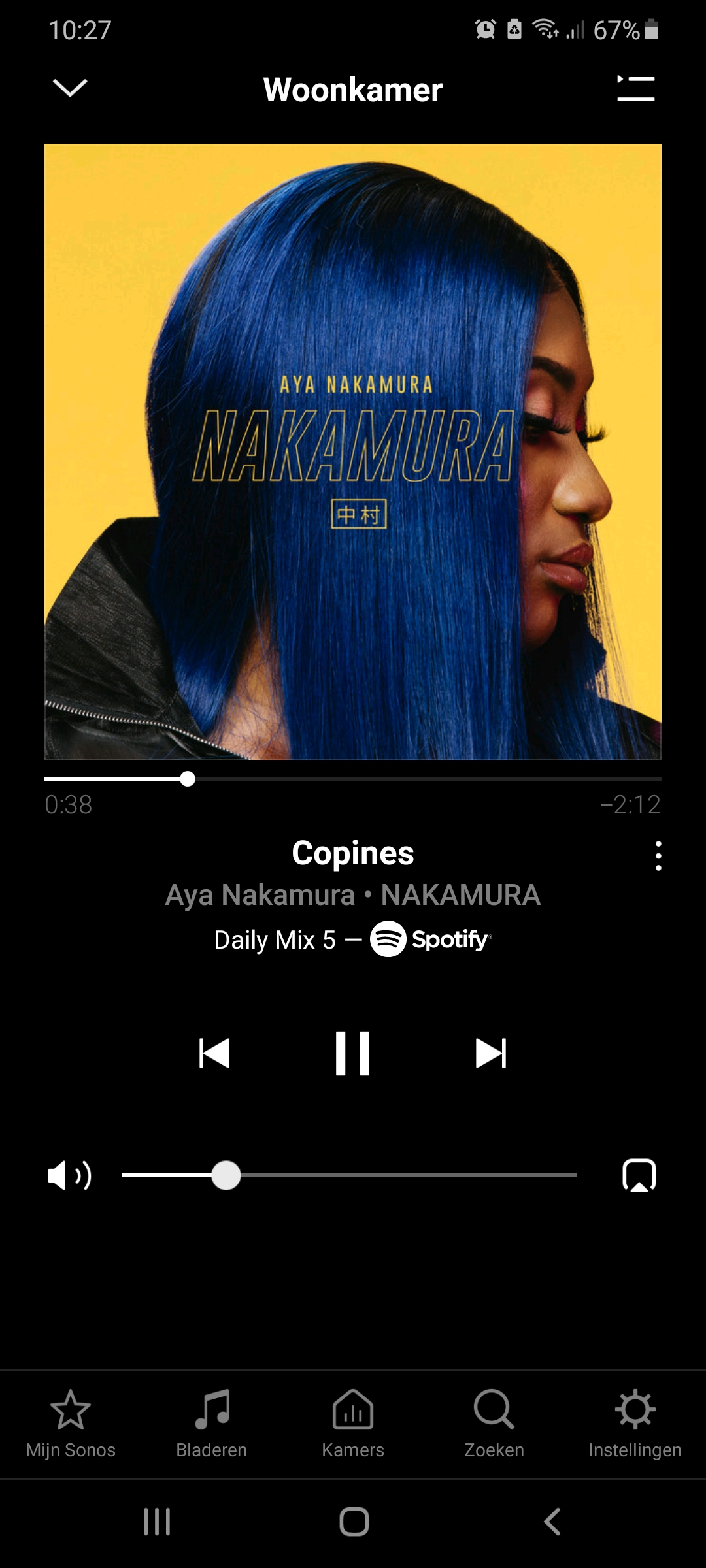Collapse the now playing screen

click(69, 88)
